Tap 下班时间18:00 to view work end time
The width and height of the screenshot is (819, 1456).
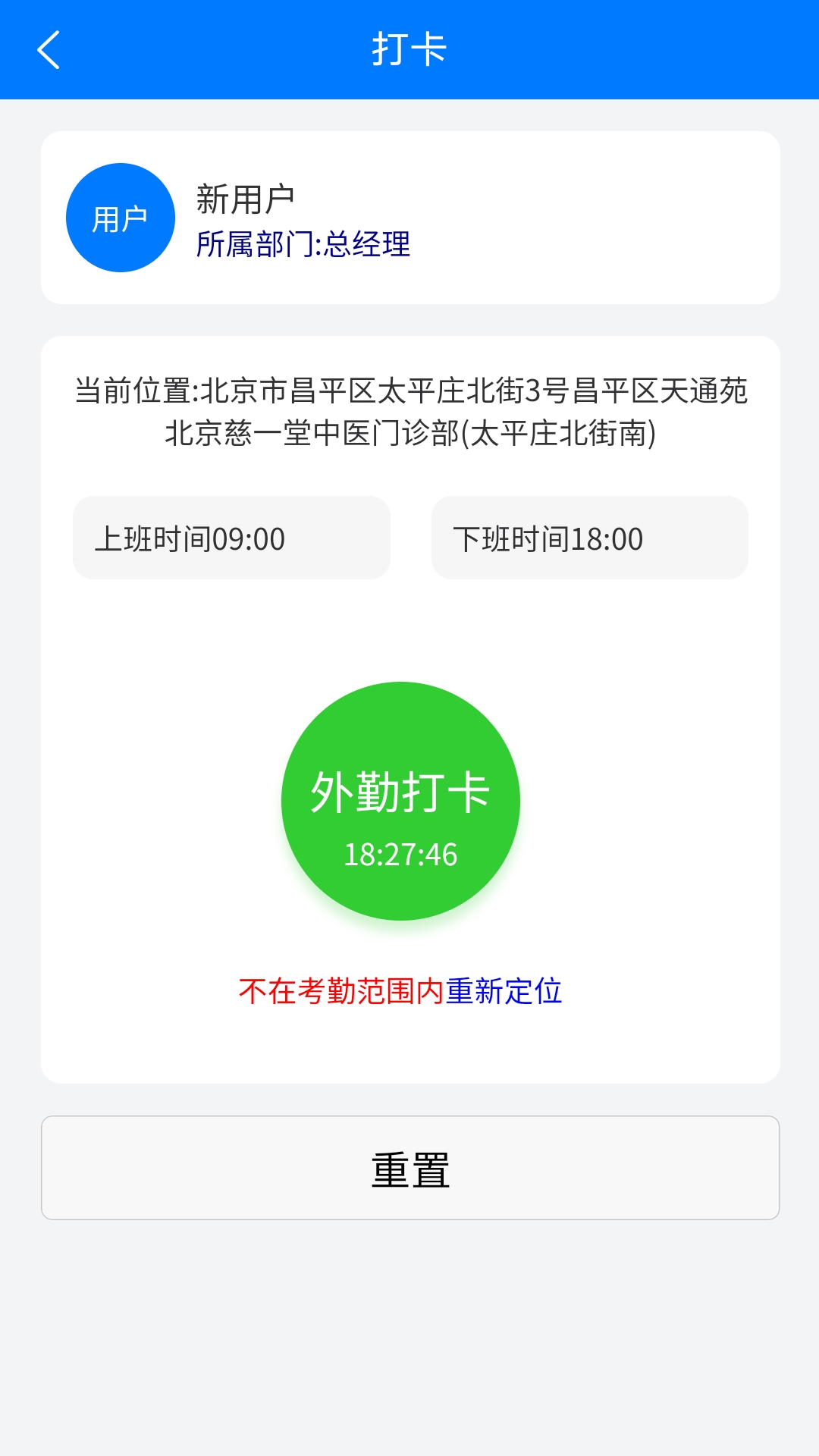tap(589, 538)
